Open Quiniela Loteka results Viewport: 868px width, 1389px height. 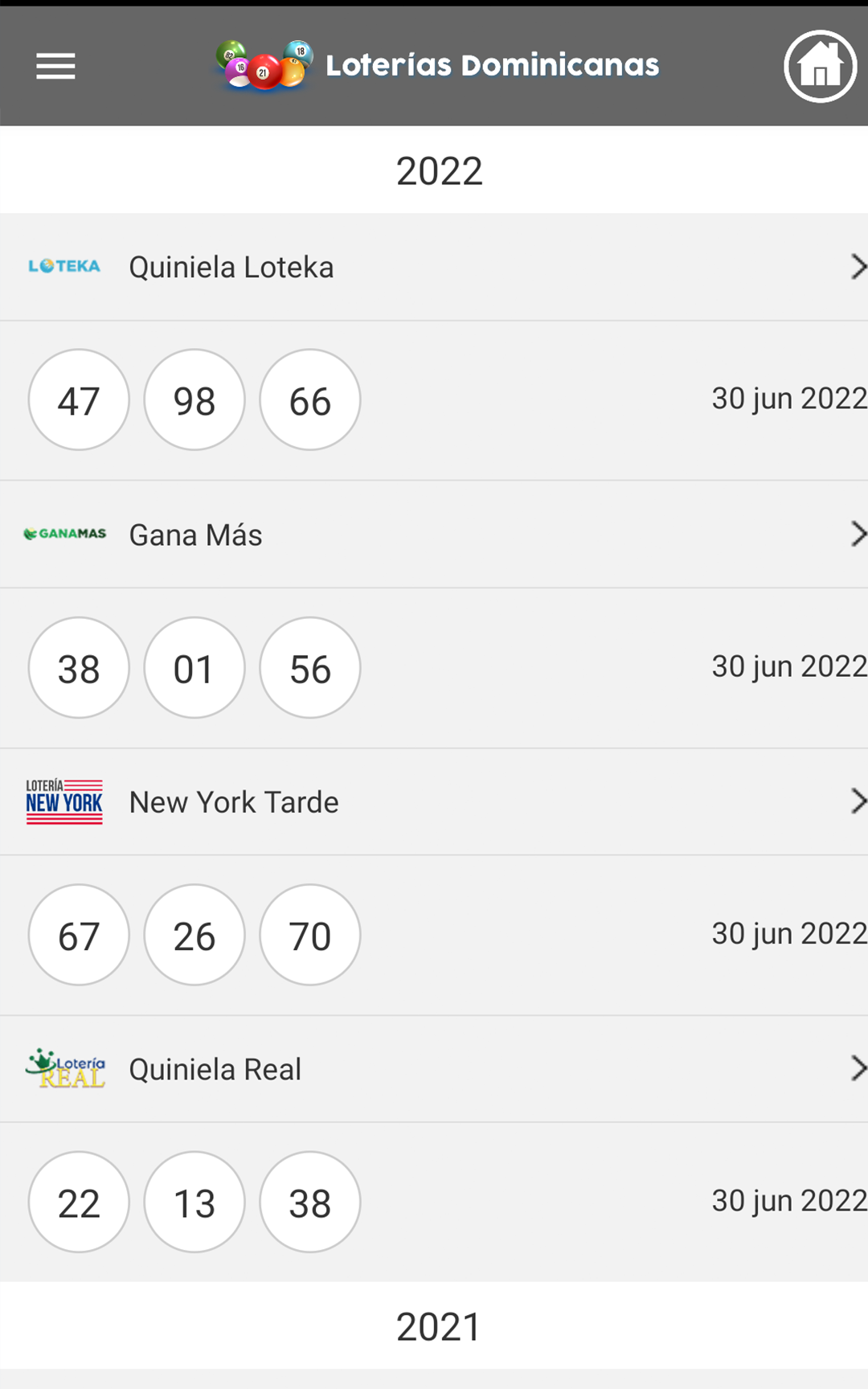tap(434, 267)
